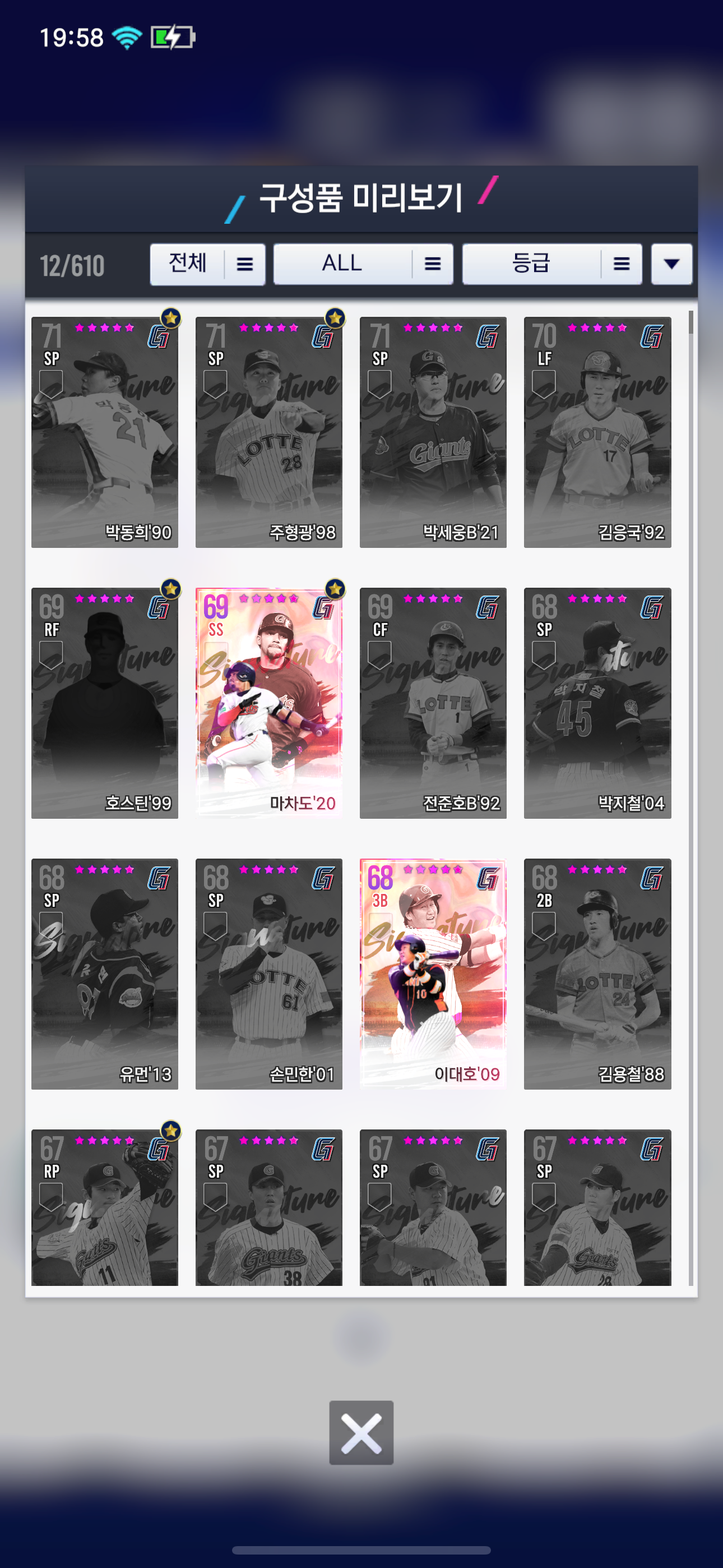Close the 구성품 미리보기 popup
The image size is (723, 1568).
tap(361, 1433)
